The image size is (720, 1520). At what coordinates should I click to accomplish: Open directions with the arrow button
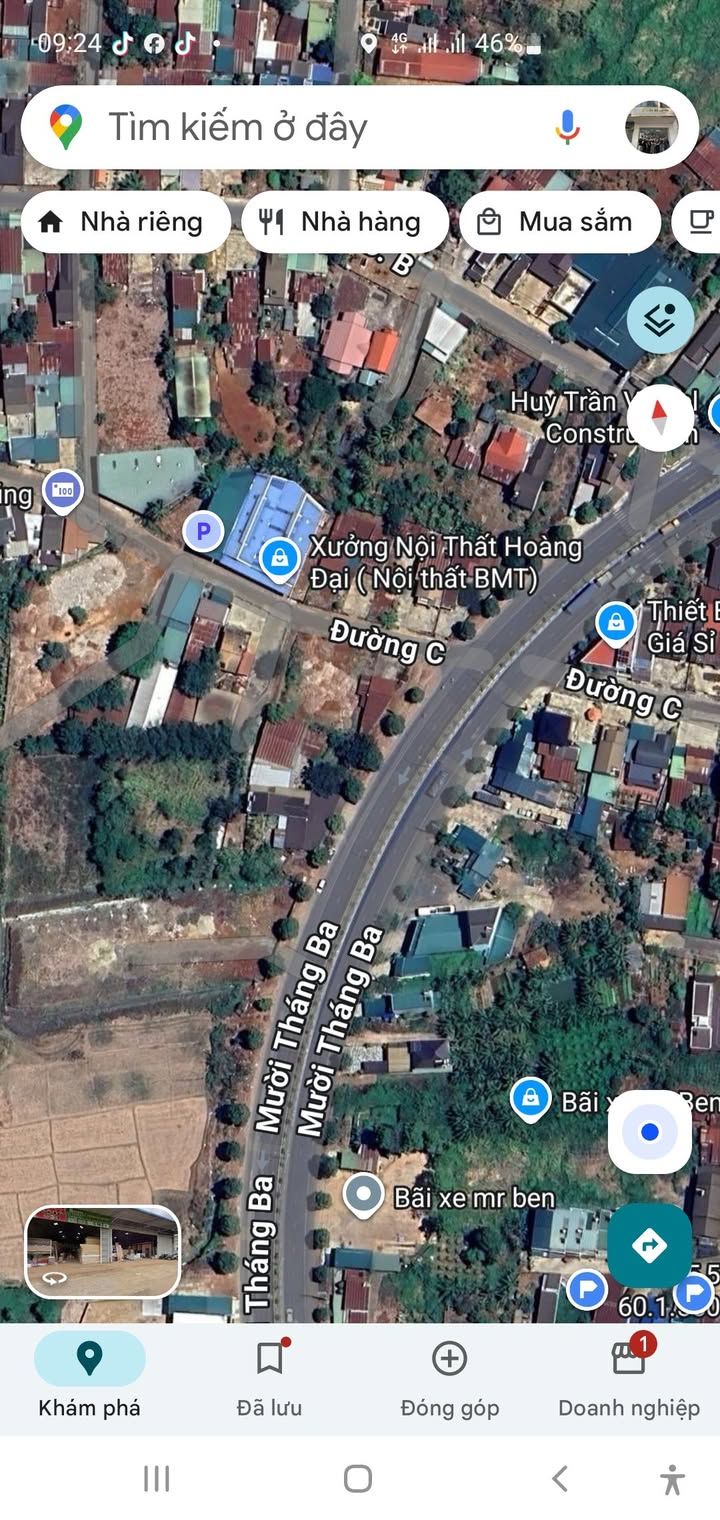pyautogui.click(x=650, y=1245)
